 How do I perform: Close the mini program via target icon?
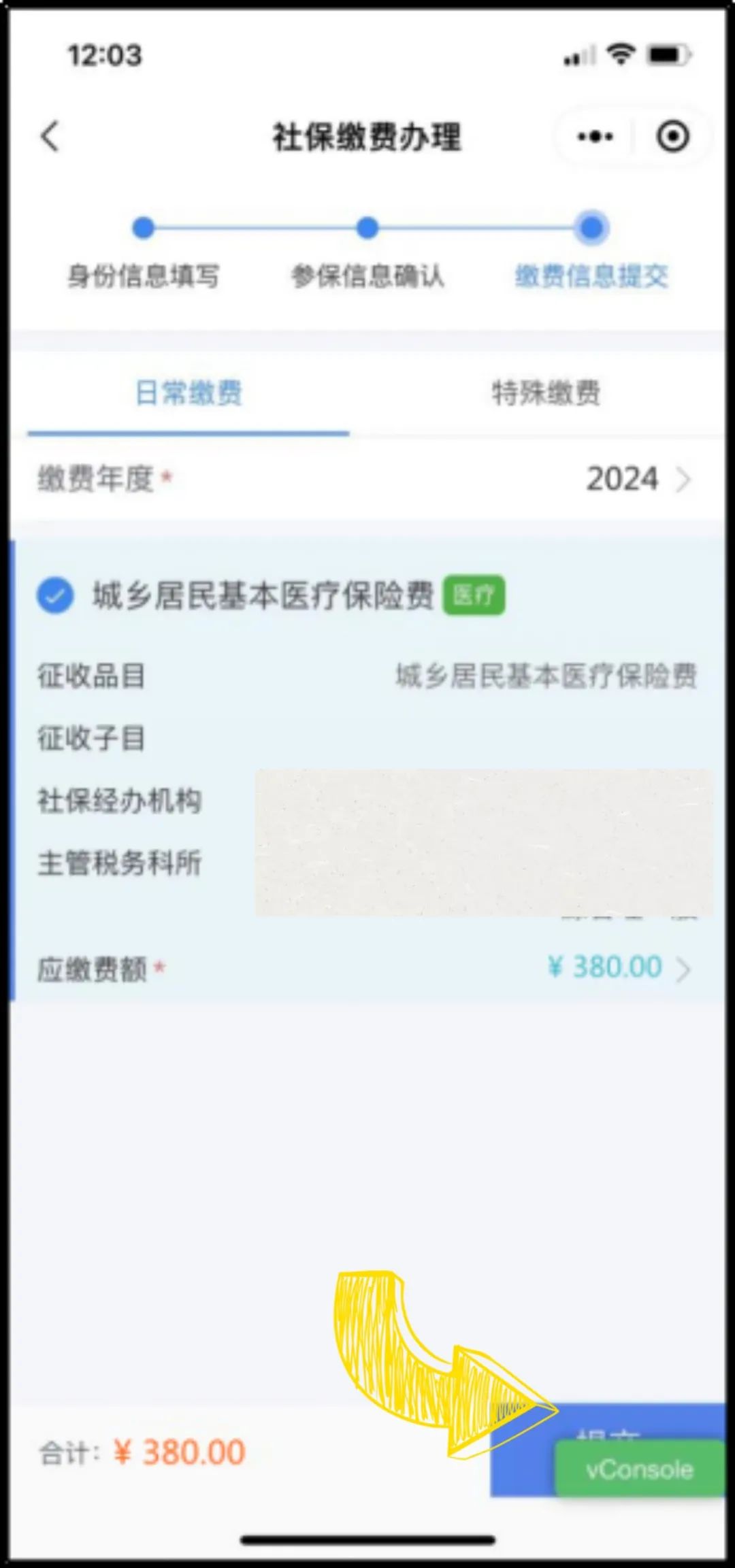[672, 137]
